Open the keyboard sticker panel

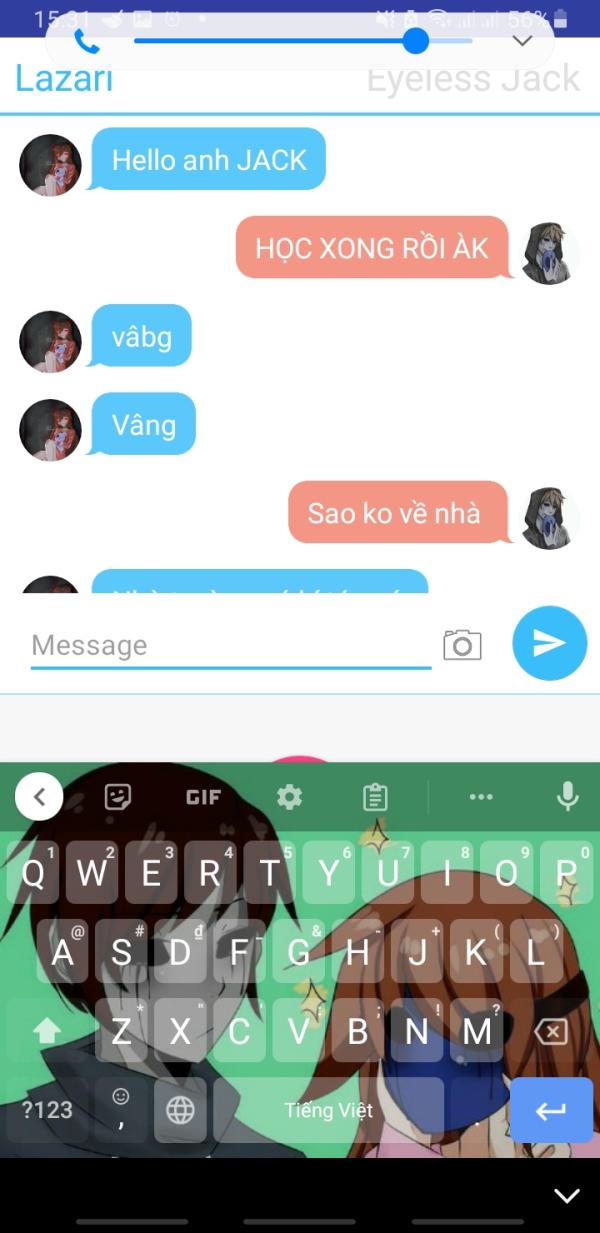tap(119, 797)
